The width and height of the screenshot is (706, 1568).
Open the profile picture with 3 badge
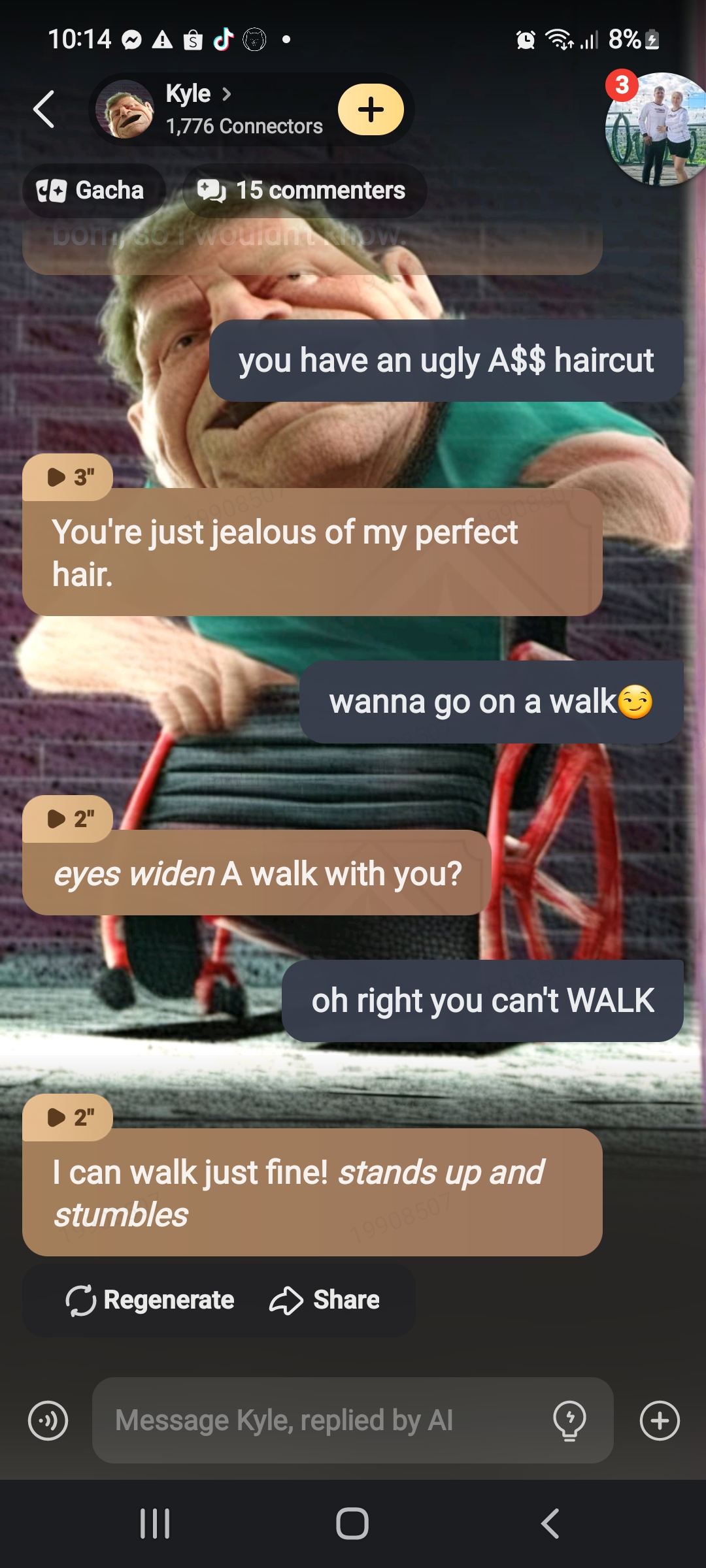(657, 129)
